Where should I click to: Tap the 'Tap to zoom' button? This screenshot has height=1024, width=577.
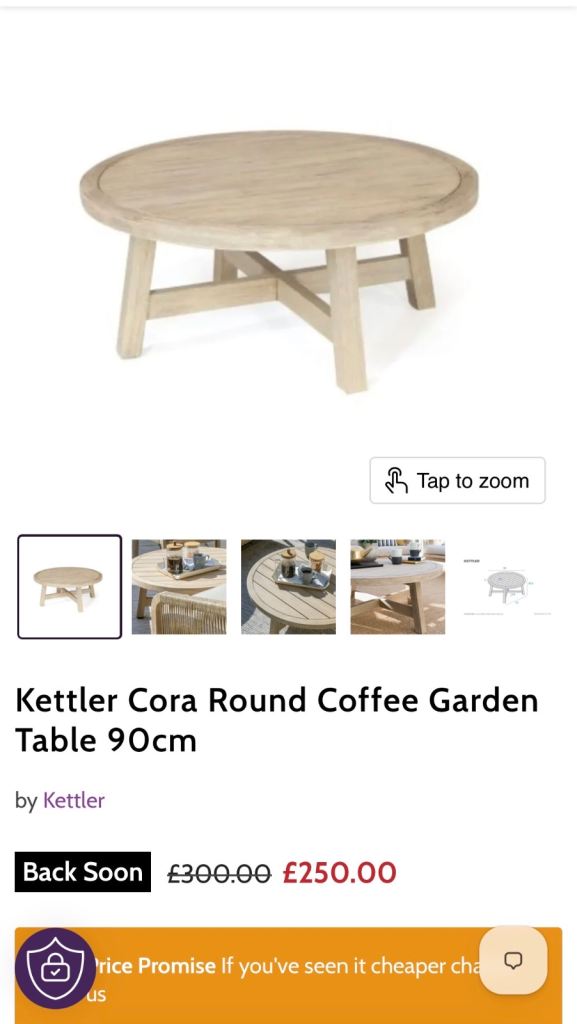click(x=458, y=481)
